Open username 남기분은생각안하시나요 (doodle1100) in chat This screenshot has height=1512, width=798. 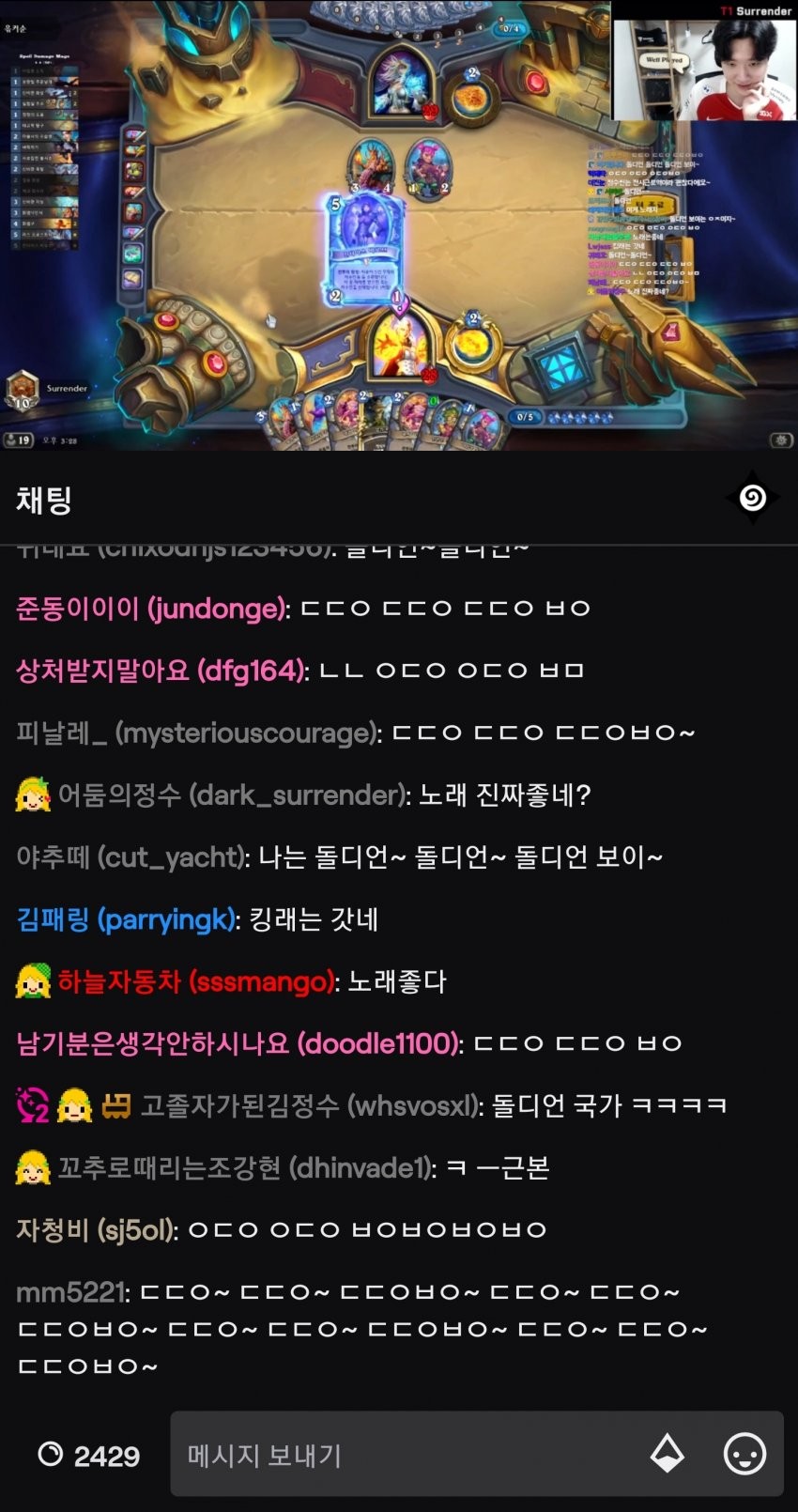[x=238, y=1043]
